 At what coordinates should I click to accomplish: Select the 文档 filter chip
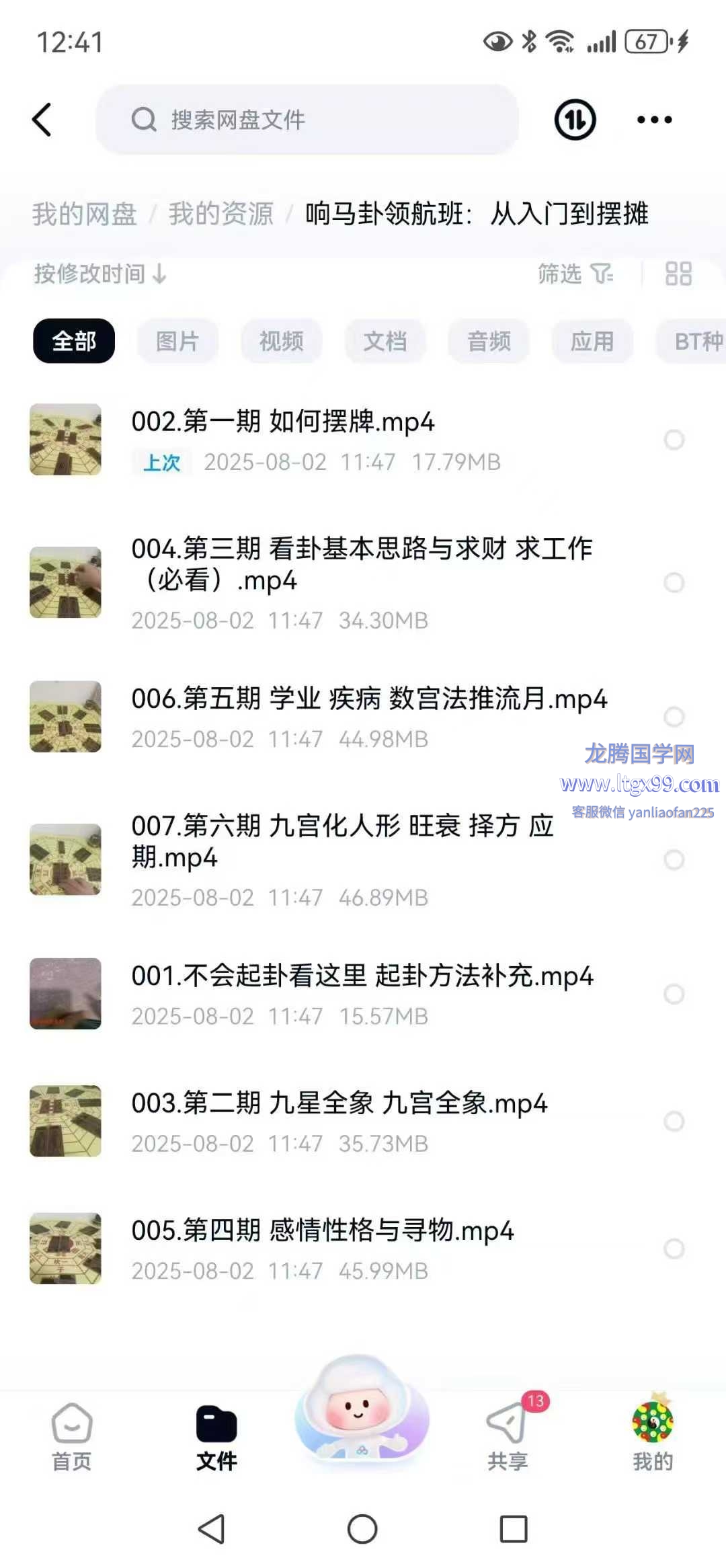coord(385,341)
